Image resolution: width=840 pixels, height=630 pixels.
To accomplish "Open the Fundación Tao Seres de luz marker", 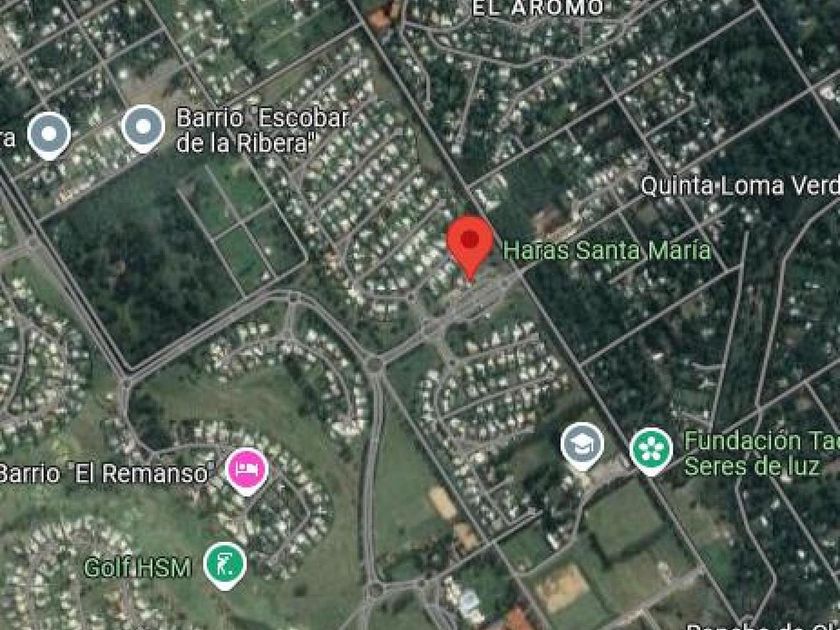I will [x=651, y=451].
